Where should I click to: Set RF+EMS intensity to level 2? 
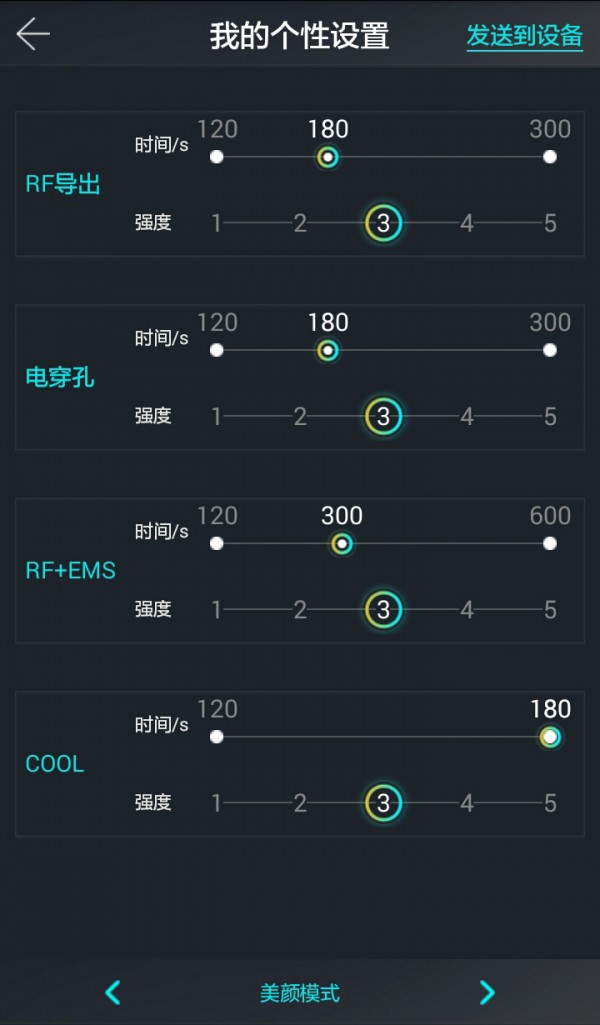[300, 610]
